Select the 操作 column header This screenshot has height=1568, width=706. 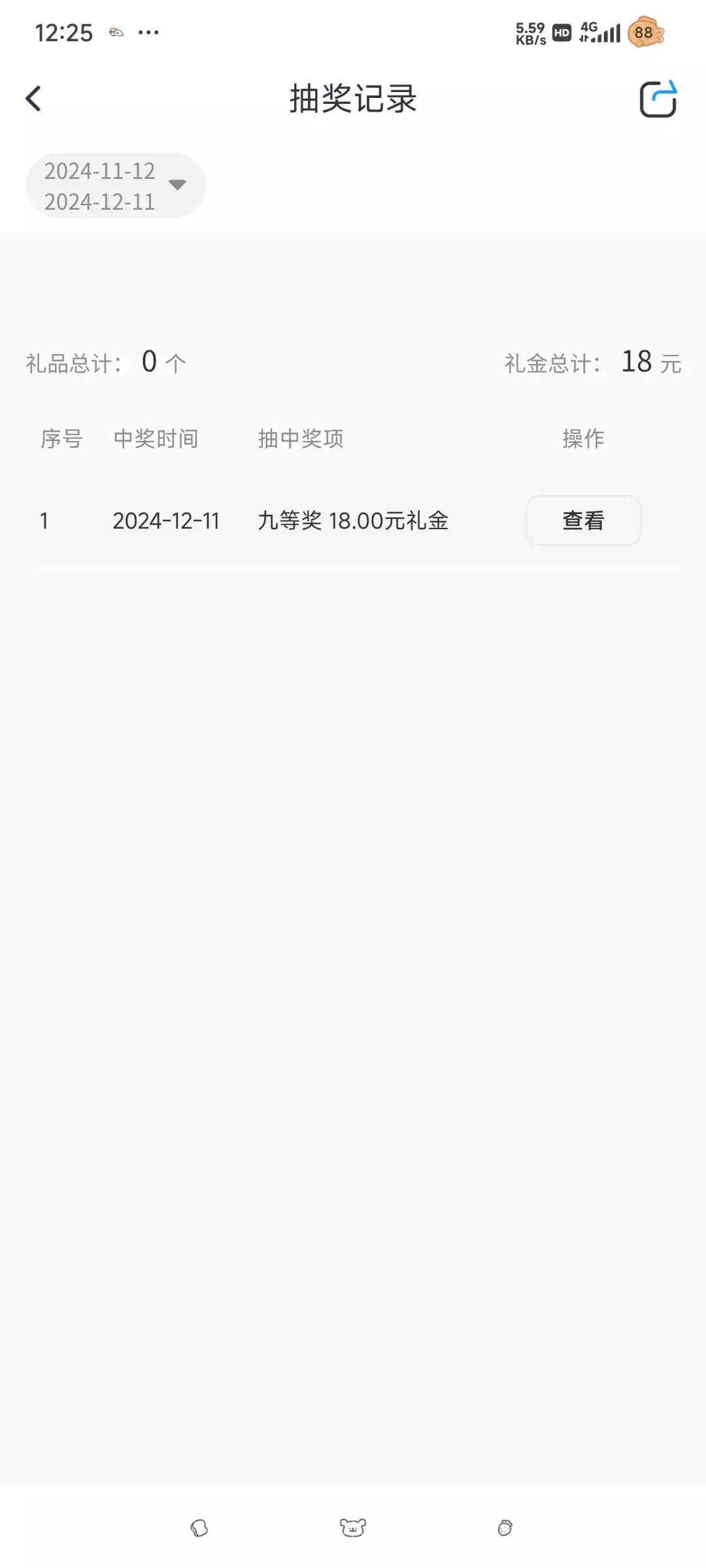click(582, 438)
